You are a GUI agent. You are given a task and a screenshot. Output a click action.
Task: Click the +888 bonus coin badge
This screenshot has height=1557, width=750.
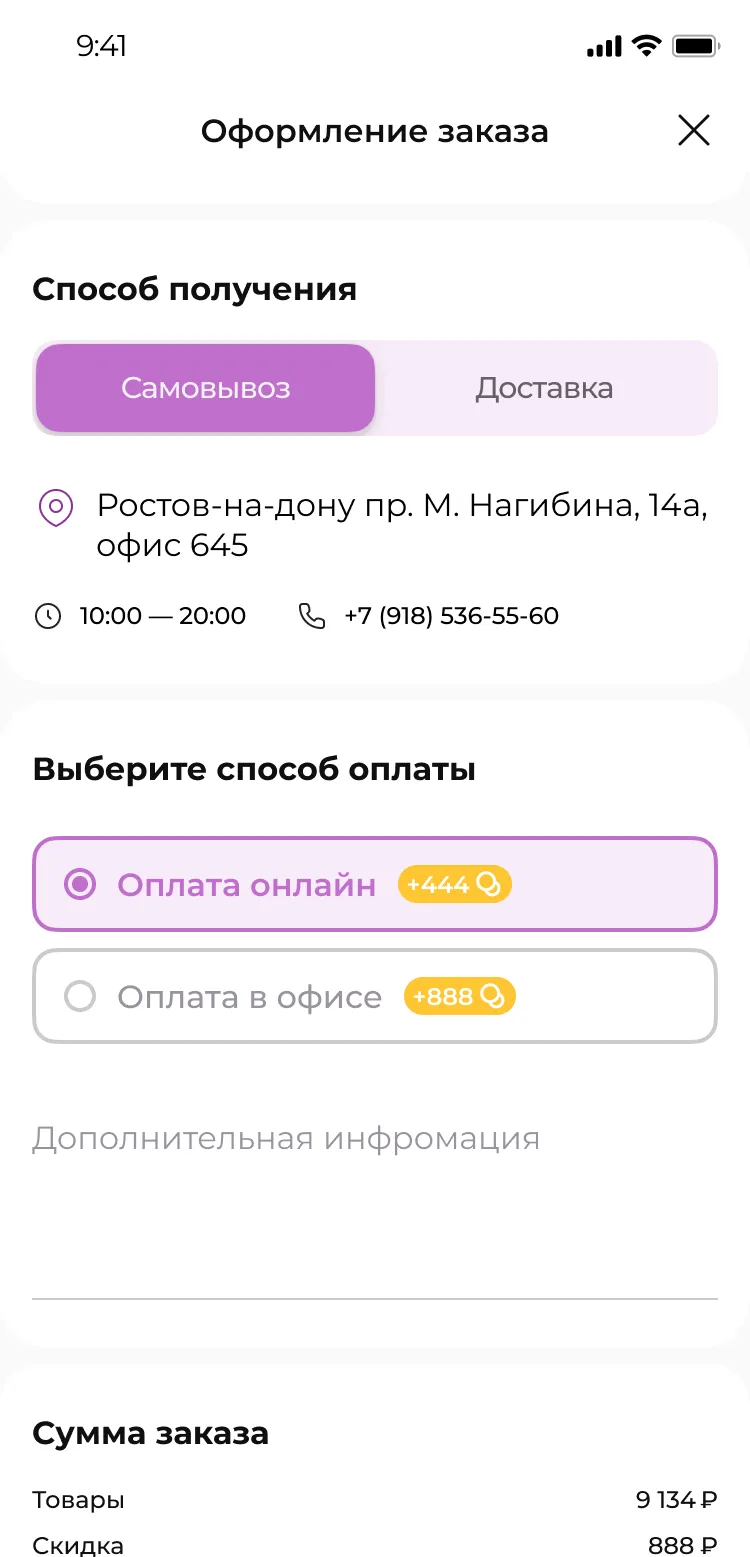pos(459,996)
